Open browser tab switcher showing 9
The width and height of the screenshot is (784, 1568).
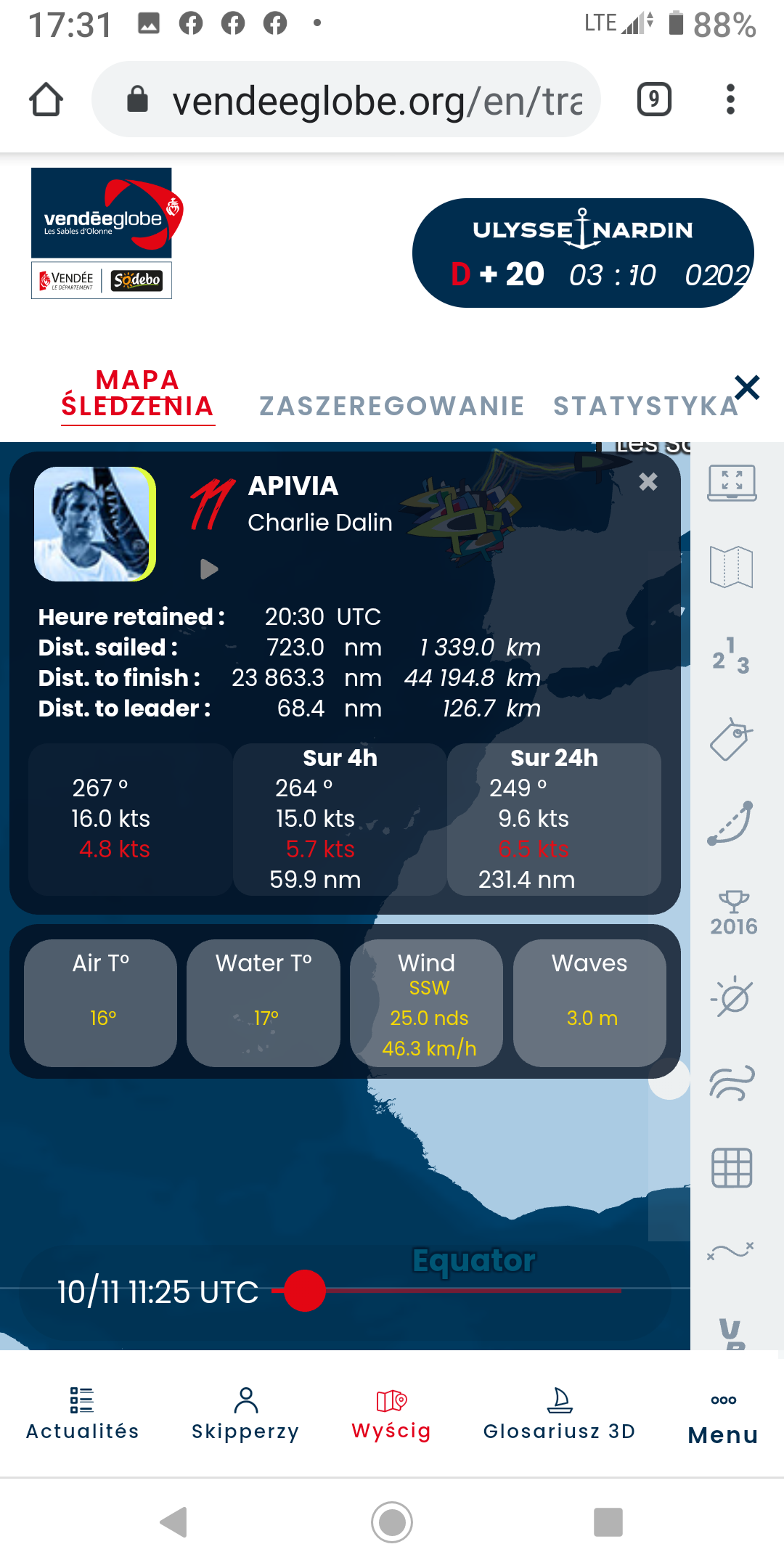tap(654, 99)
